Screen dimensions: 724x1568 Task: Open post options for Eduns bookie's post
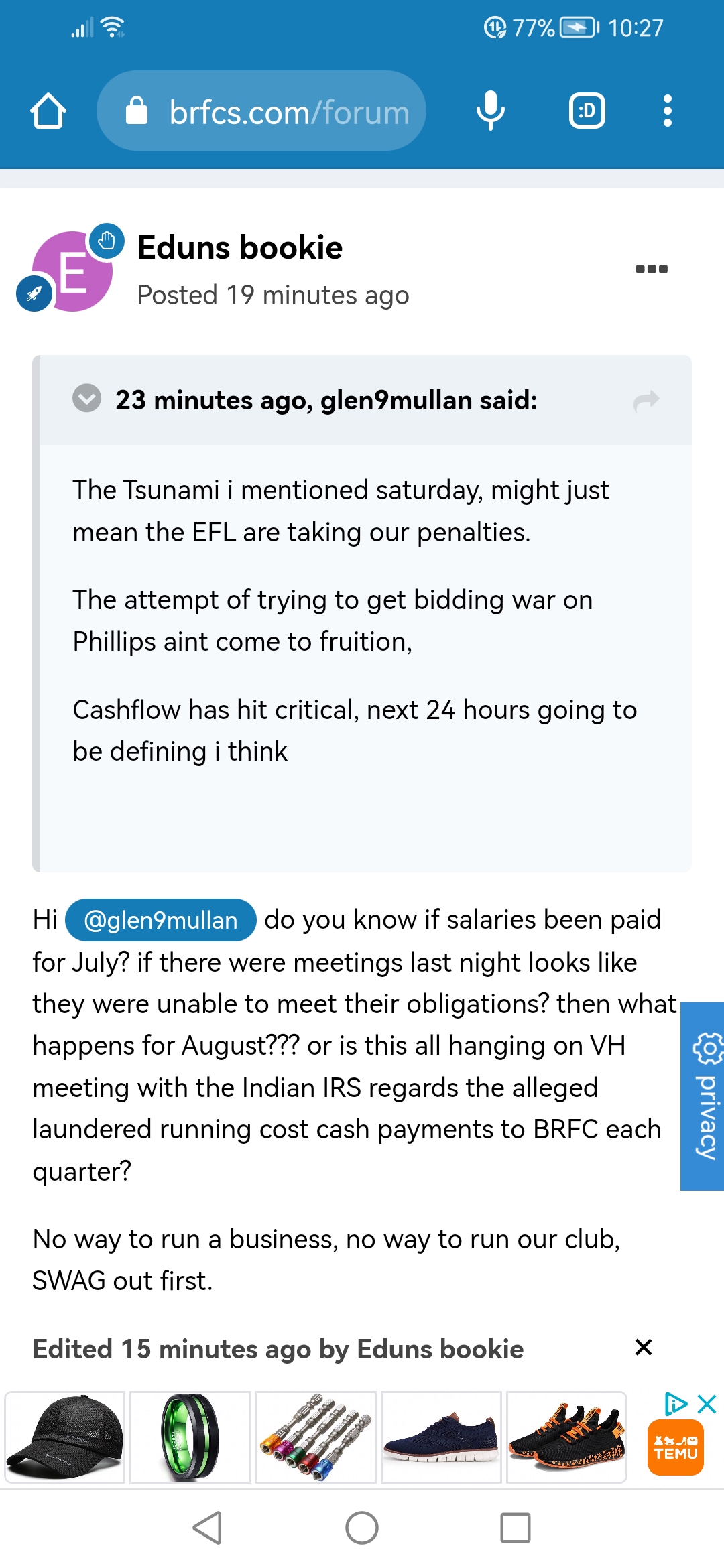click(651, 269)
